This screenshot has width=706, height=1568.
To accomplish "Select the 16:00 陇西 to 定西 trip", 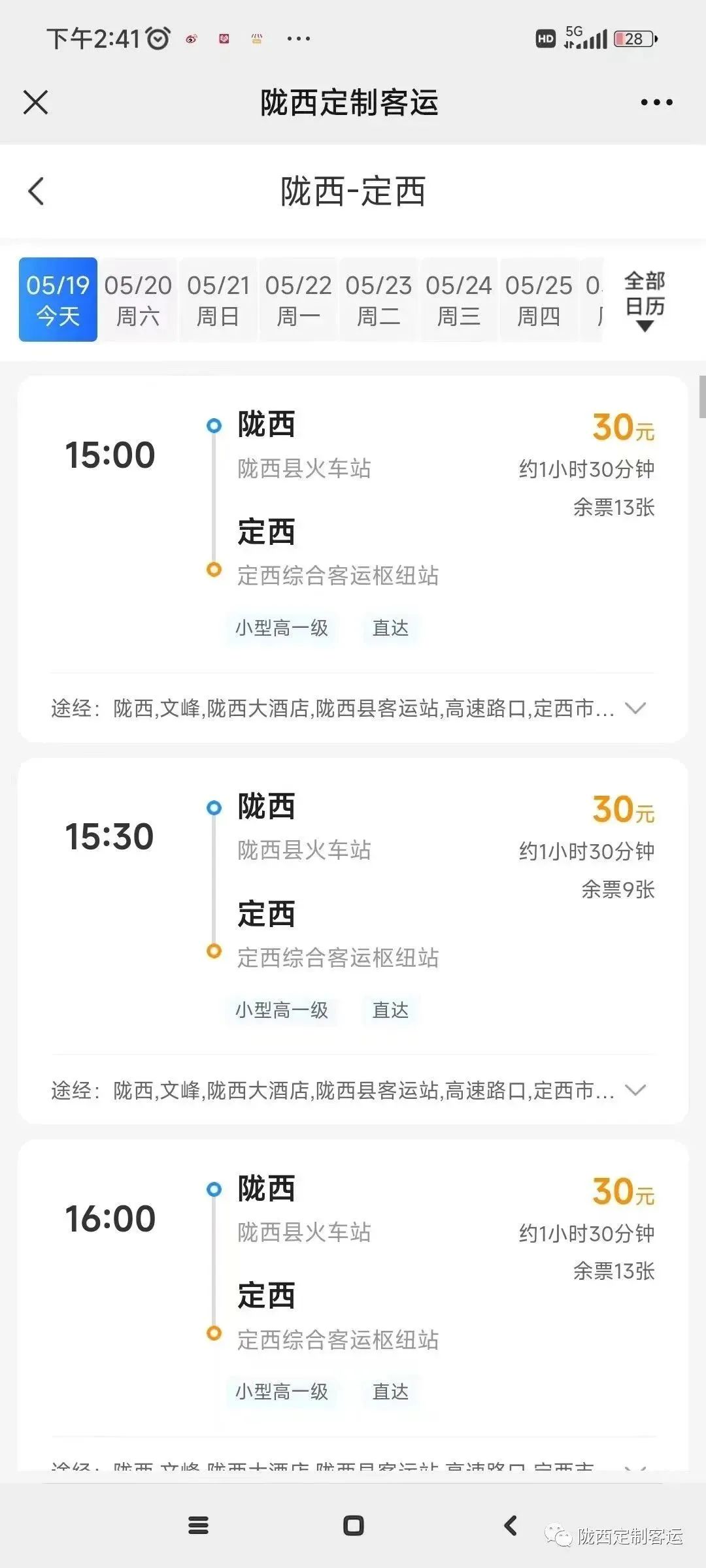I will click(353, 1287).
